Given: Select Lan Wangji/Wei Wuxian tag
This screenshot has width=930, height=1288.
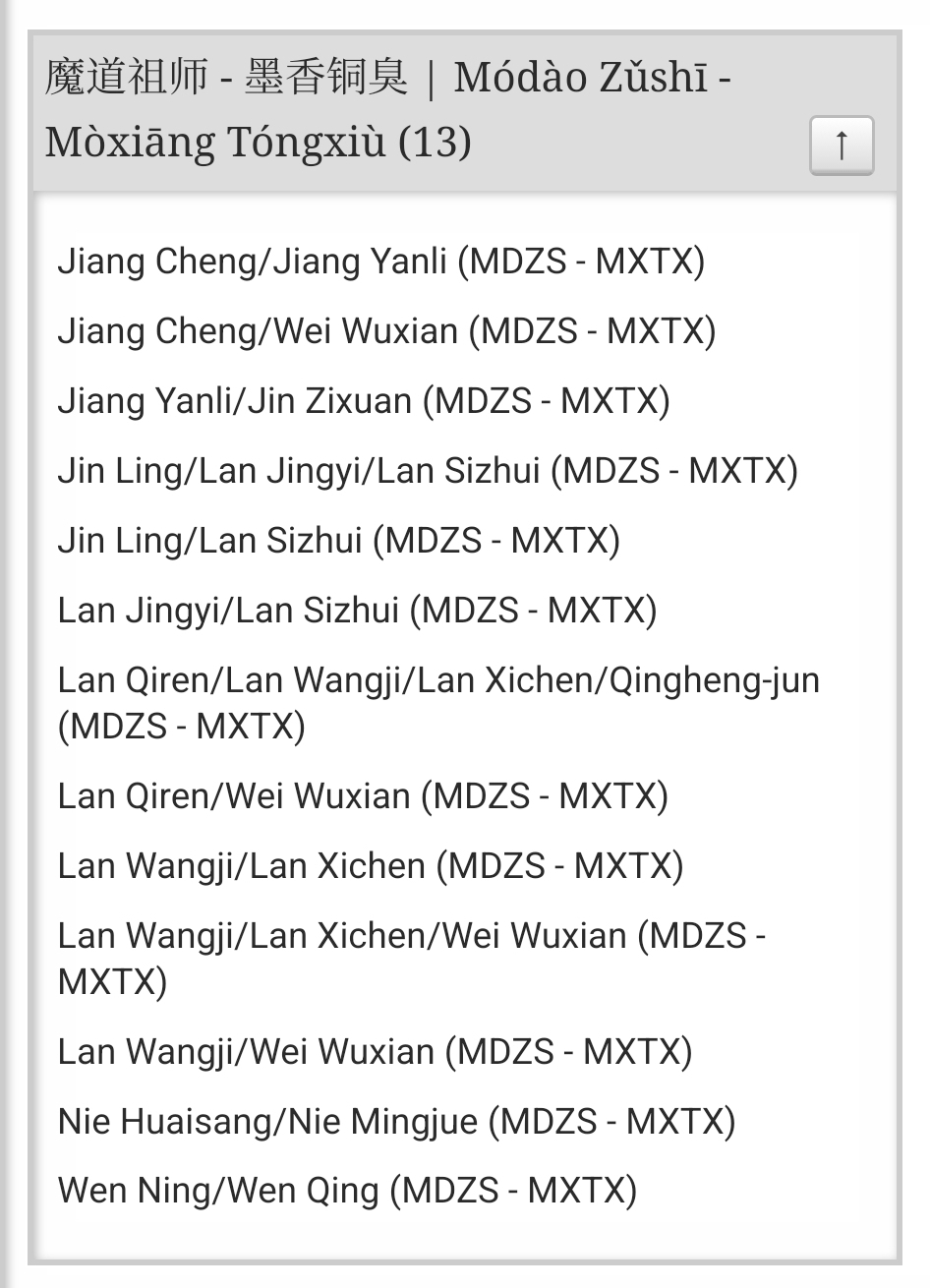Looking at the screenshot, I should [x=375, y=1052].
